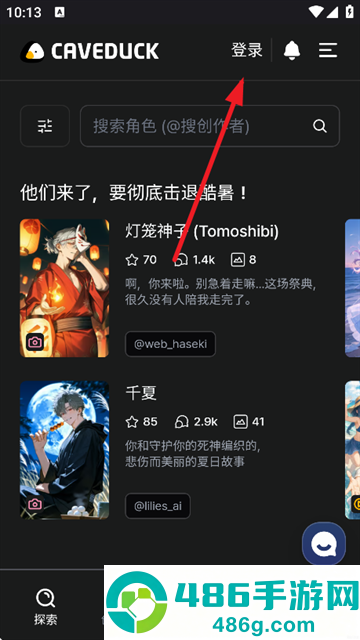The width and height of the screenshot is (360, 640).
Task: Tap the 登录 login button
Action: pyautogui.click(x=247, y=51)
